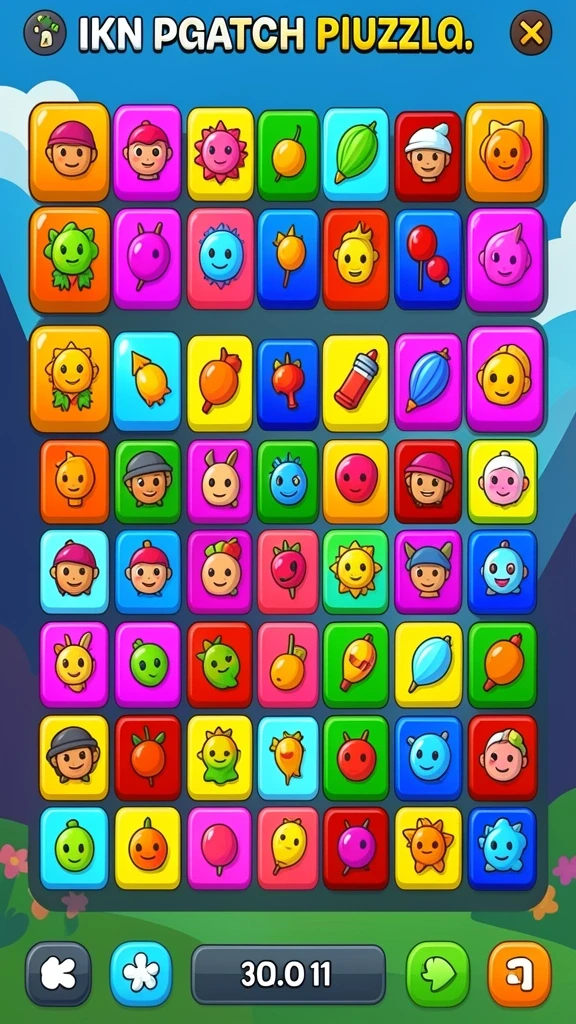Tap the green arrow button

point(438,974)
